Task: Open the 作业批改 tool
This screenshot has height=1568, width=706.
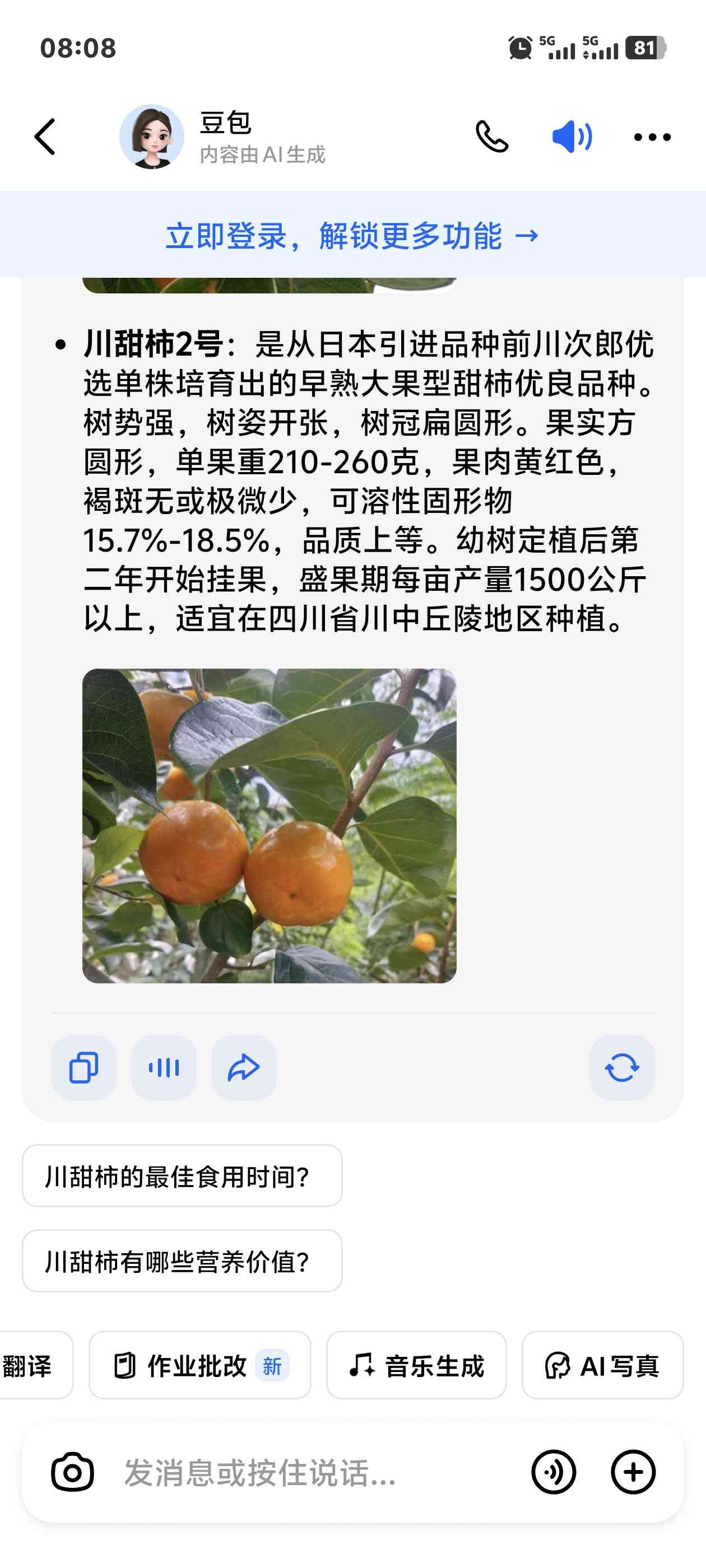Action: click(200, 1365)
